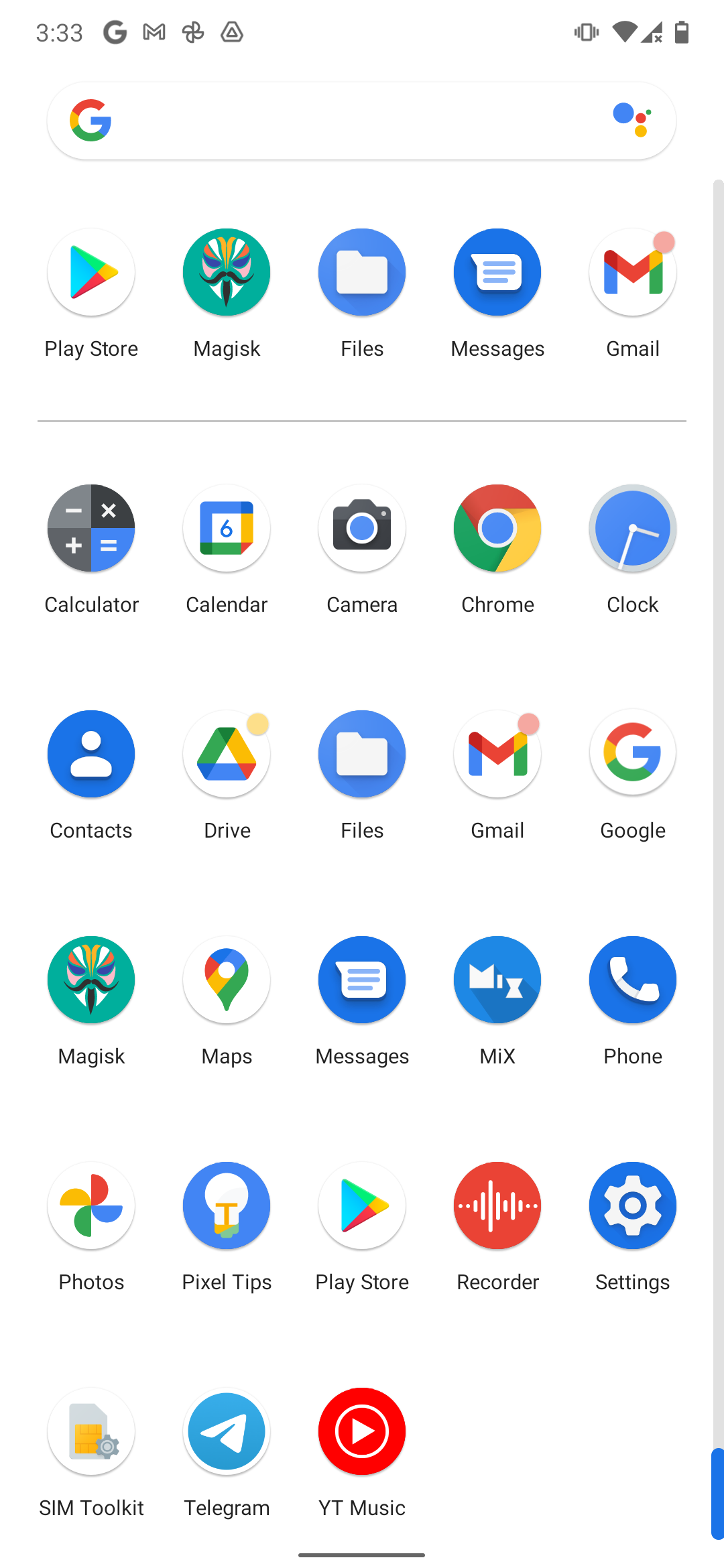
Task: Open SIM Toolkit
Action: point(91,1432)
